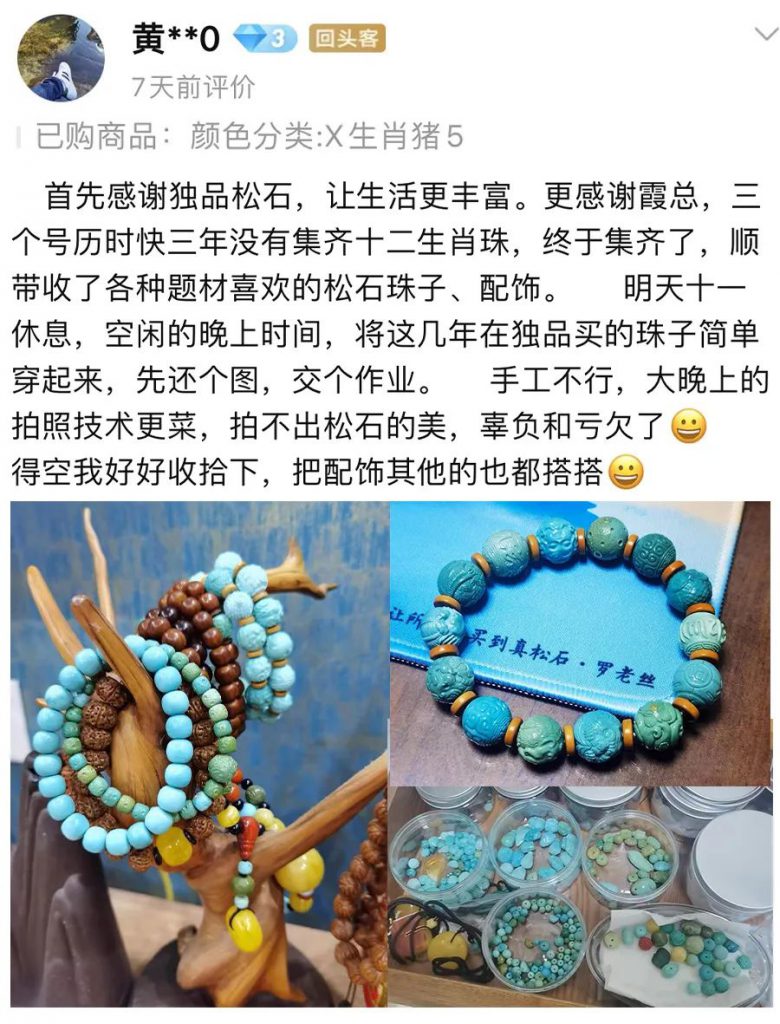Expand the chevron menu on the review

tap(760, 36)
